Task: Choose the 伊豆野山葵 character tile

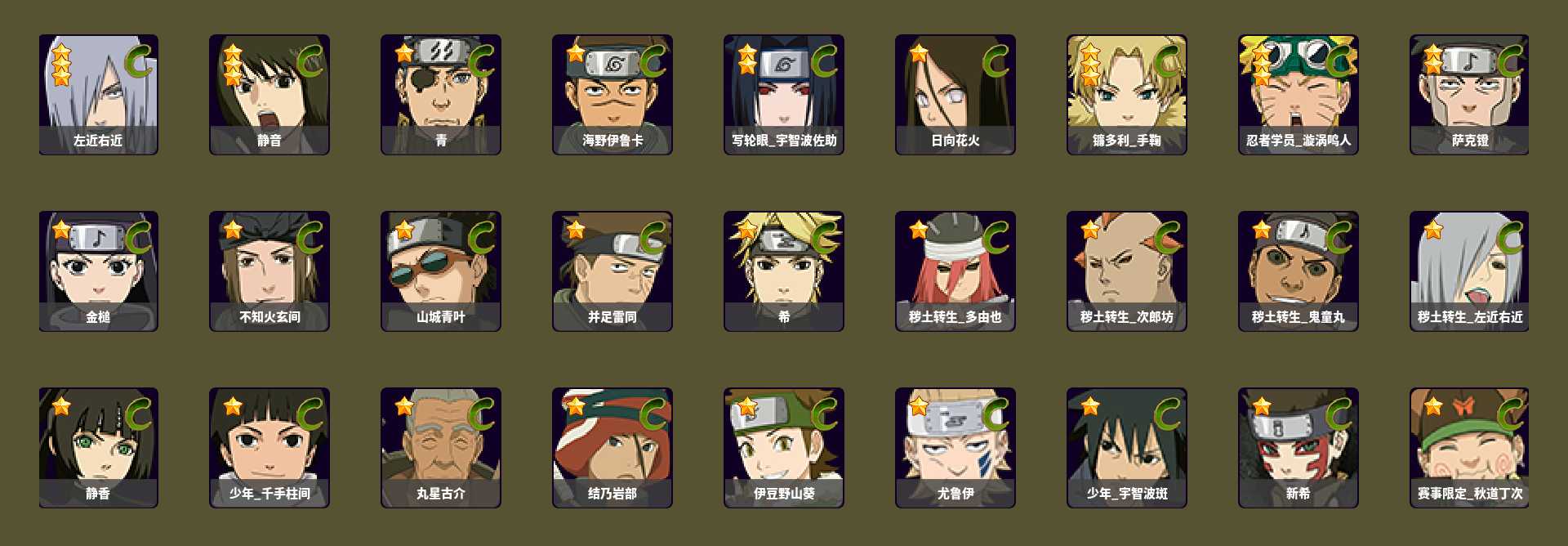Action: 784,447
